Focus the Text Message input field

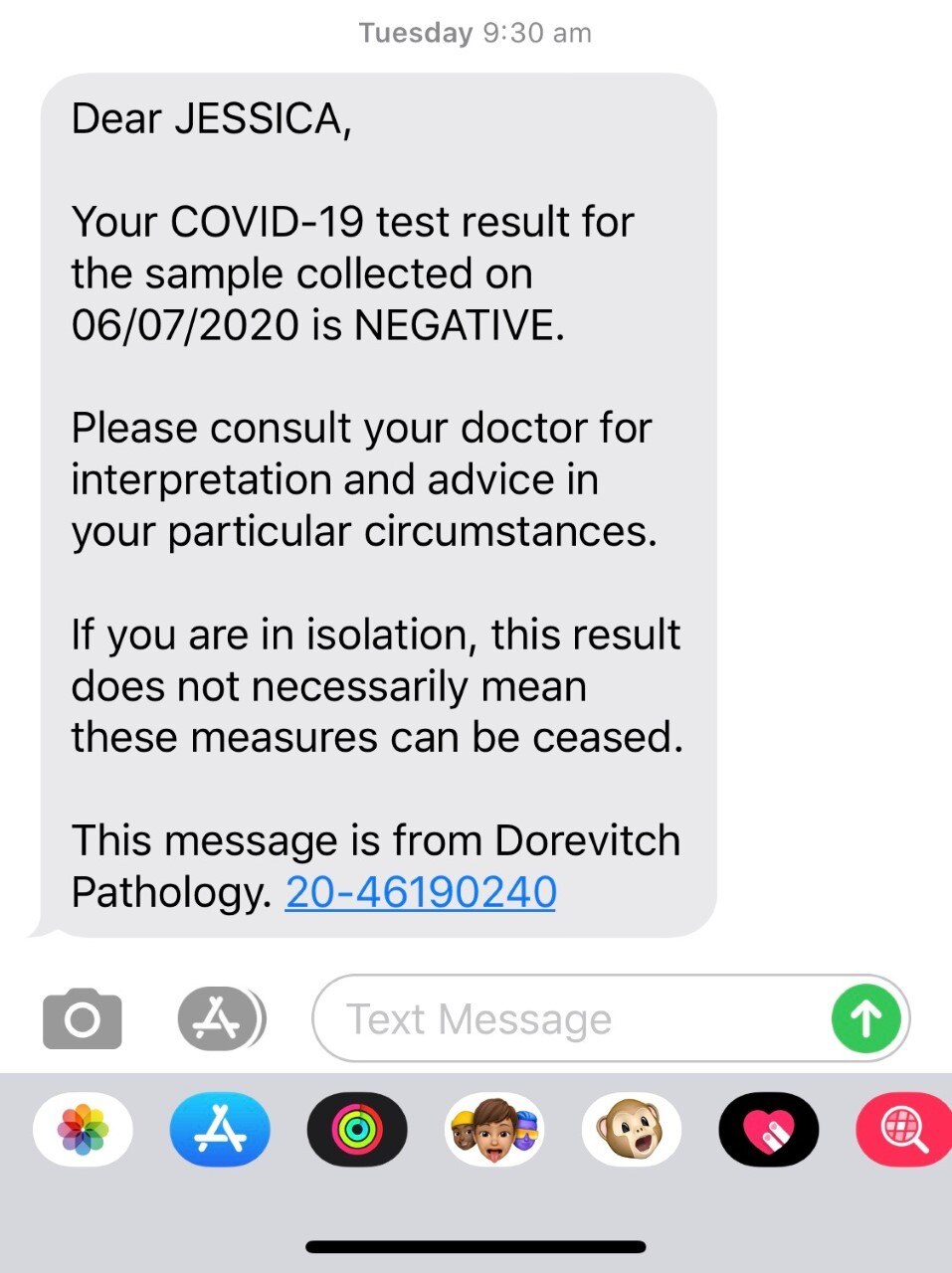(x=567, y=1019)
